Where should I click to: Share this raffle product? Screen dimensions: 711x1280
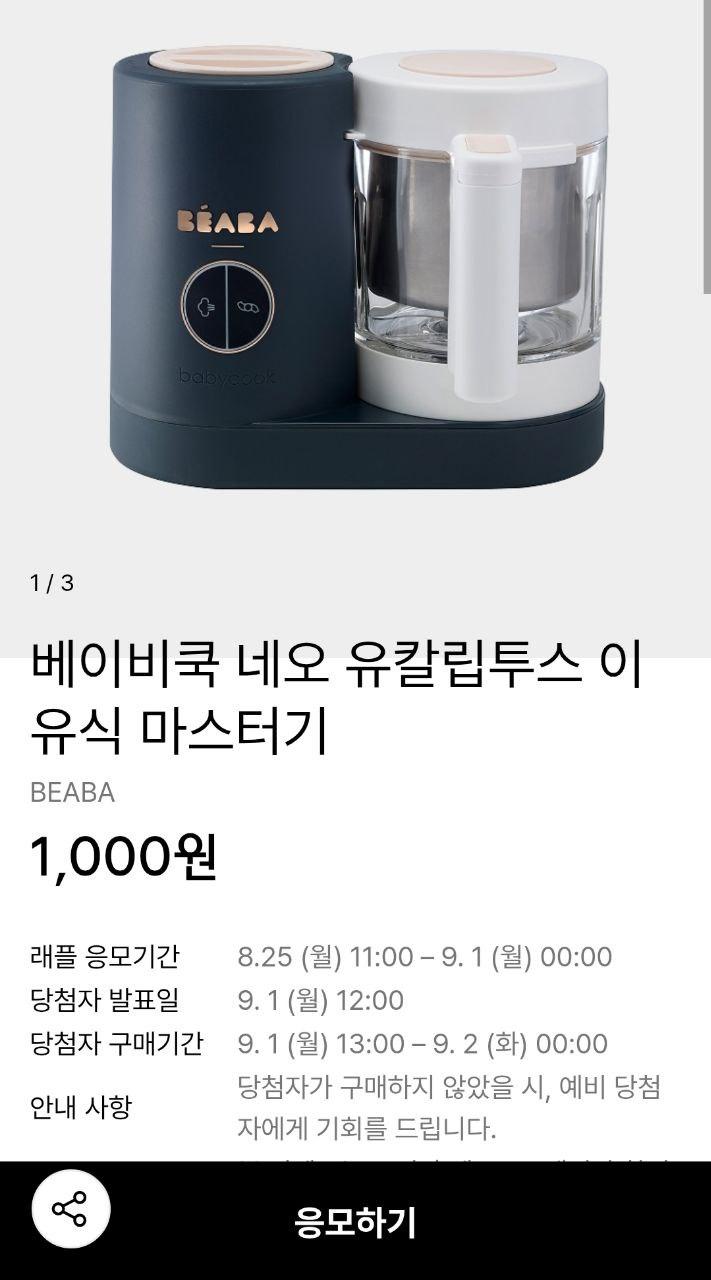(x=70, y=1208)
